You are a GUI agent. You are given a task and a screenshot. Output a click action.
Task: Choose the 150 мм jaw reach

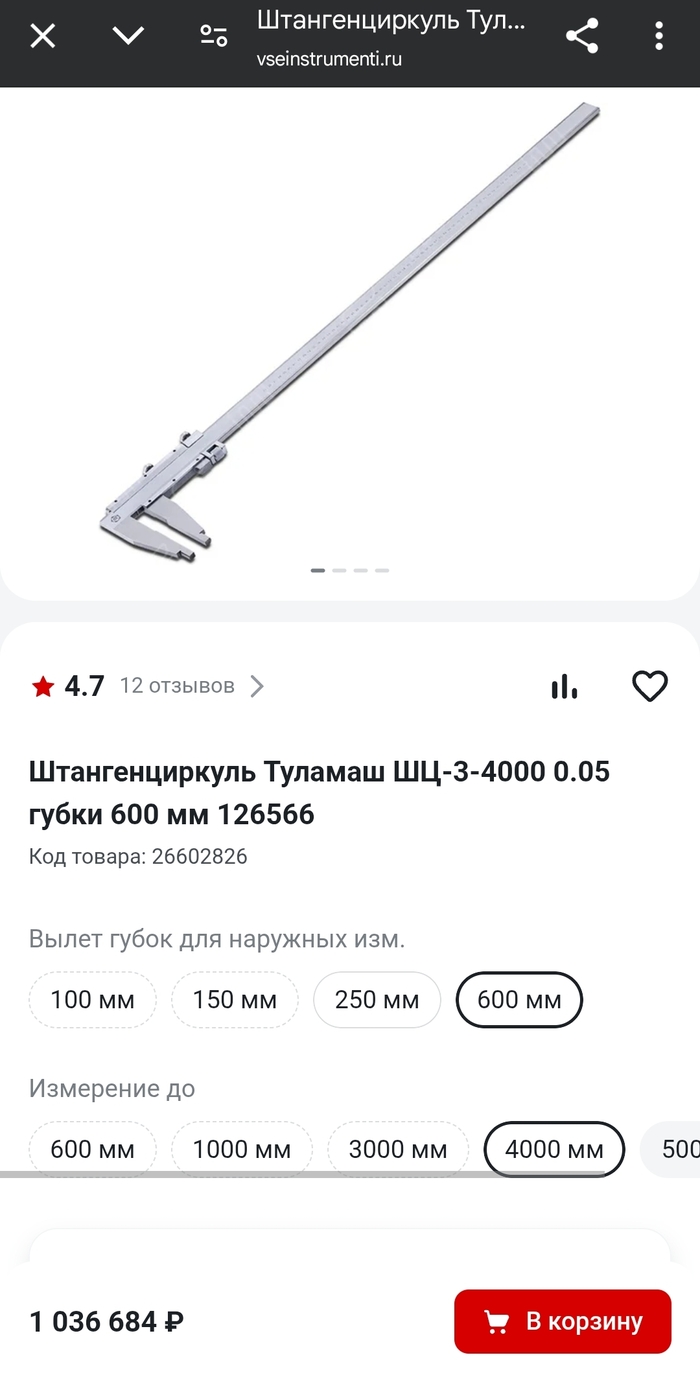pyautogui.click(x=234, y=1000)
